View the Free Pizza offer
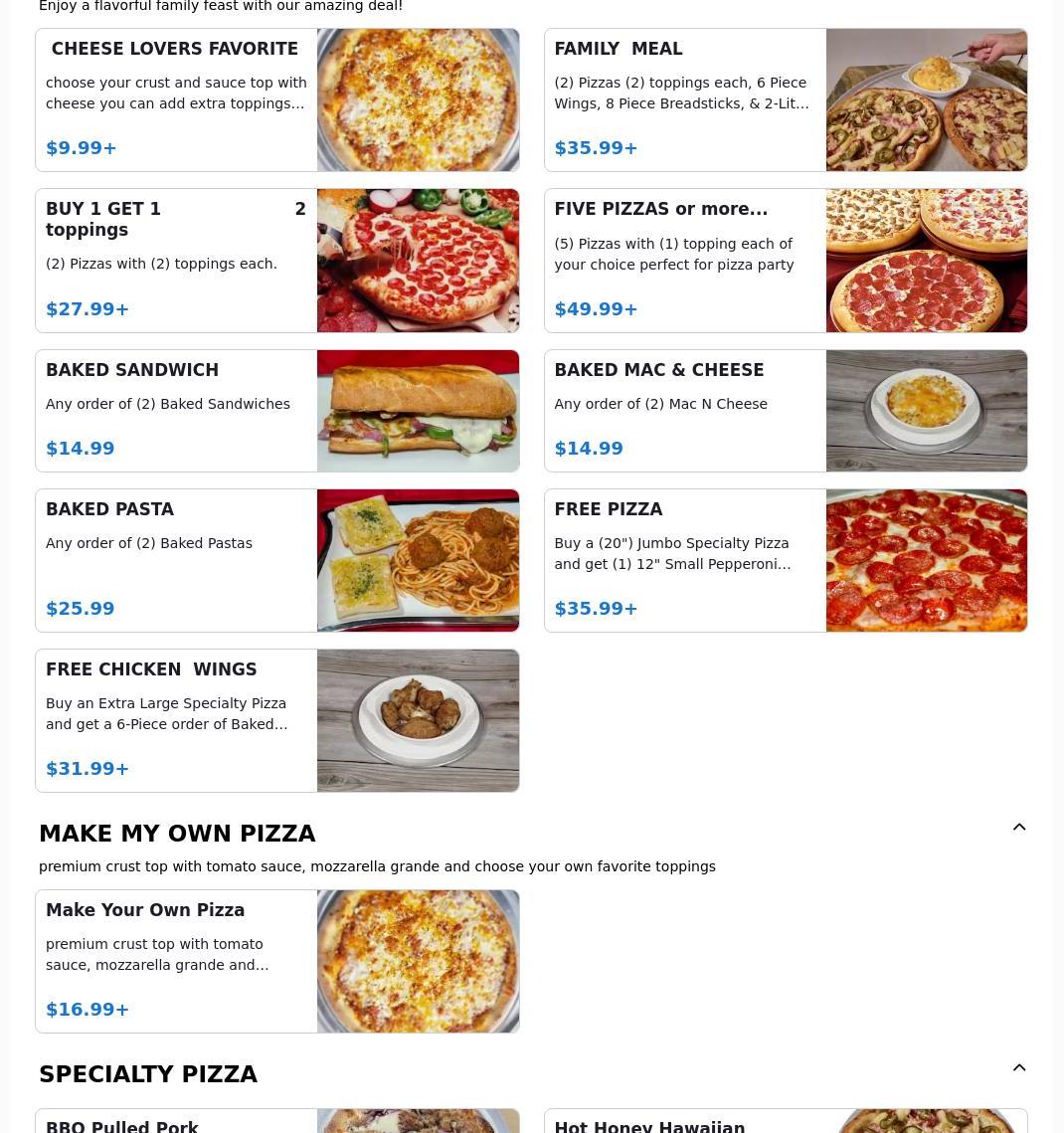 click(785, 560)
